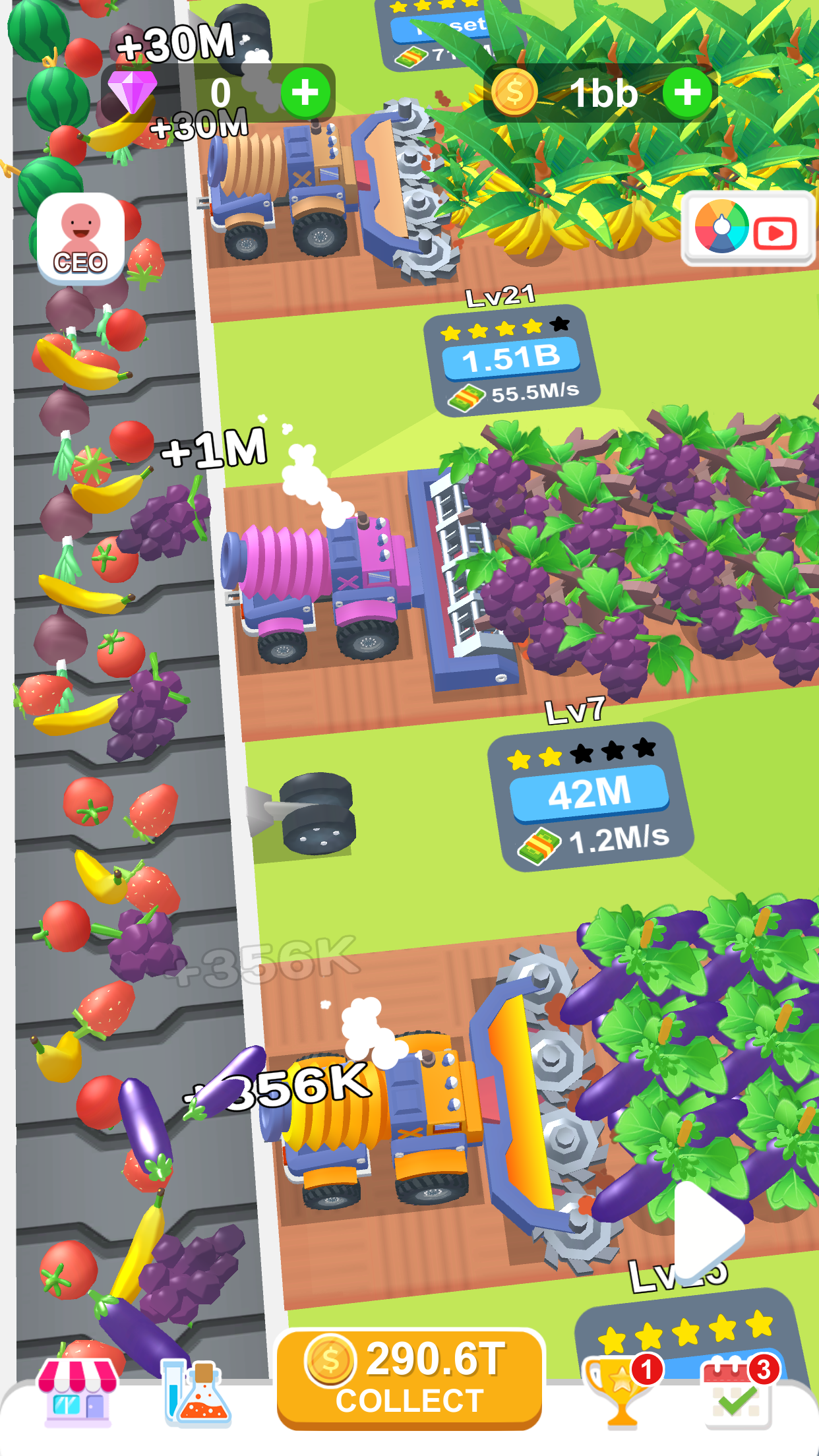Image resolution: width=819 pixels, height=1456 pixels.
Task: Open the CEO menu
Action: tap(80, 239)
